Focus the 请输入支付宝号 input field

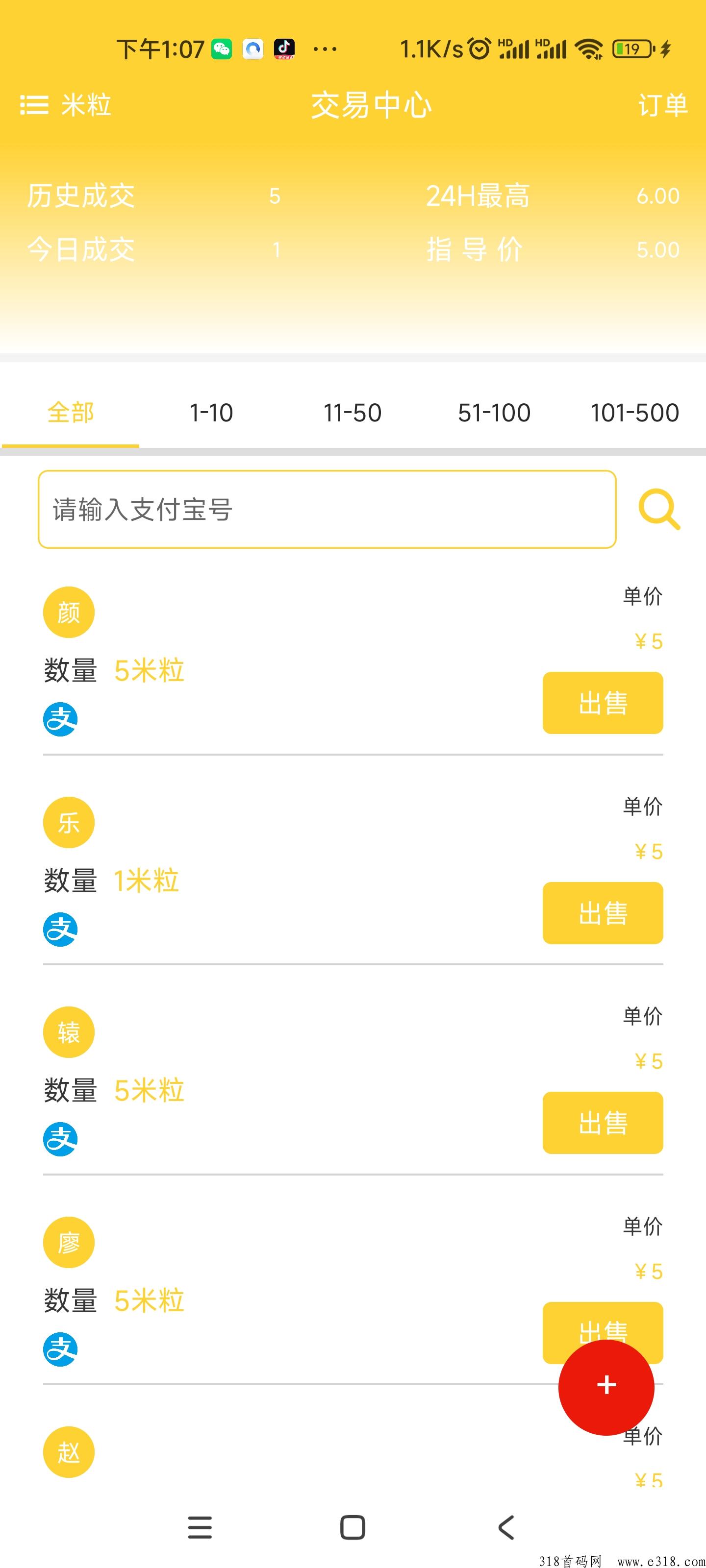tap(327, 509)
